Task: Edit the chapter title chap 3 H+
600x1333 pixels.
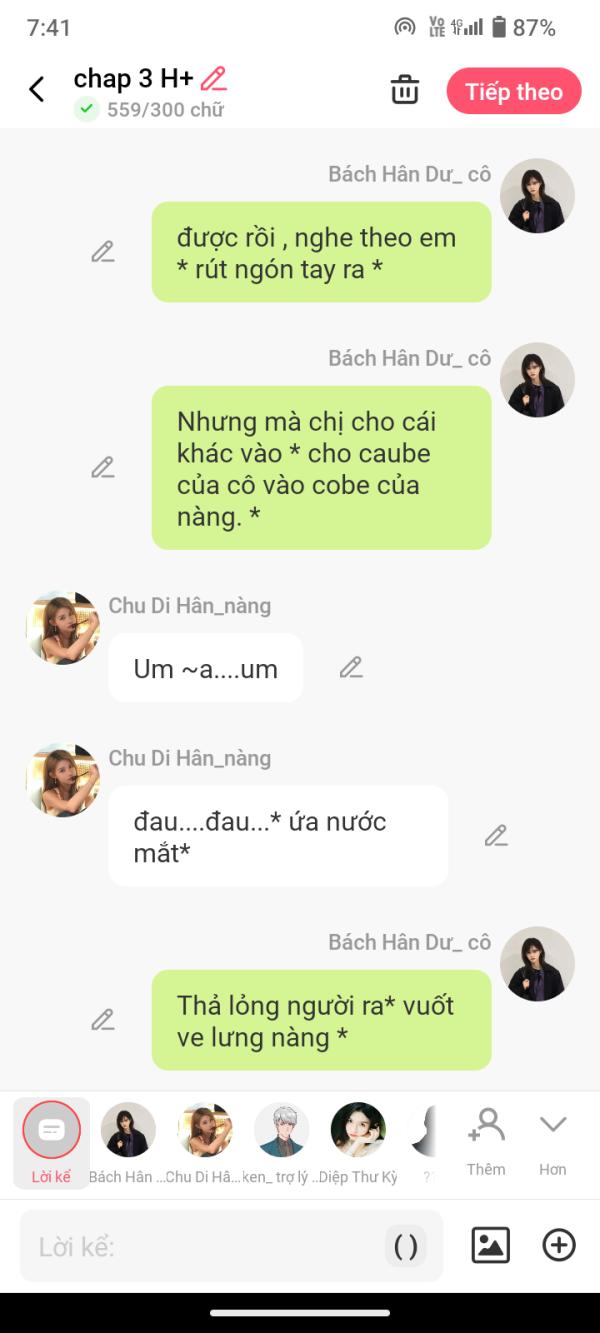Action: click(x=213, y=79)
